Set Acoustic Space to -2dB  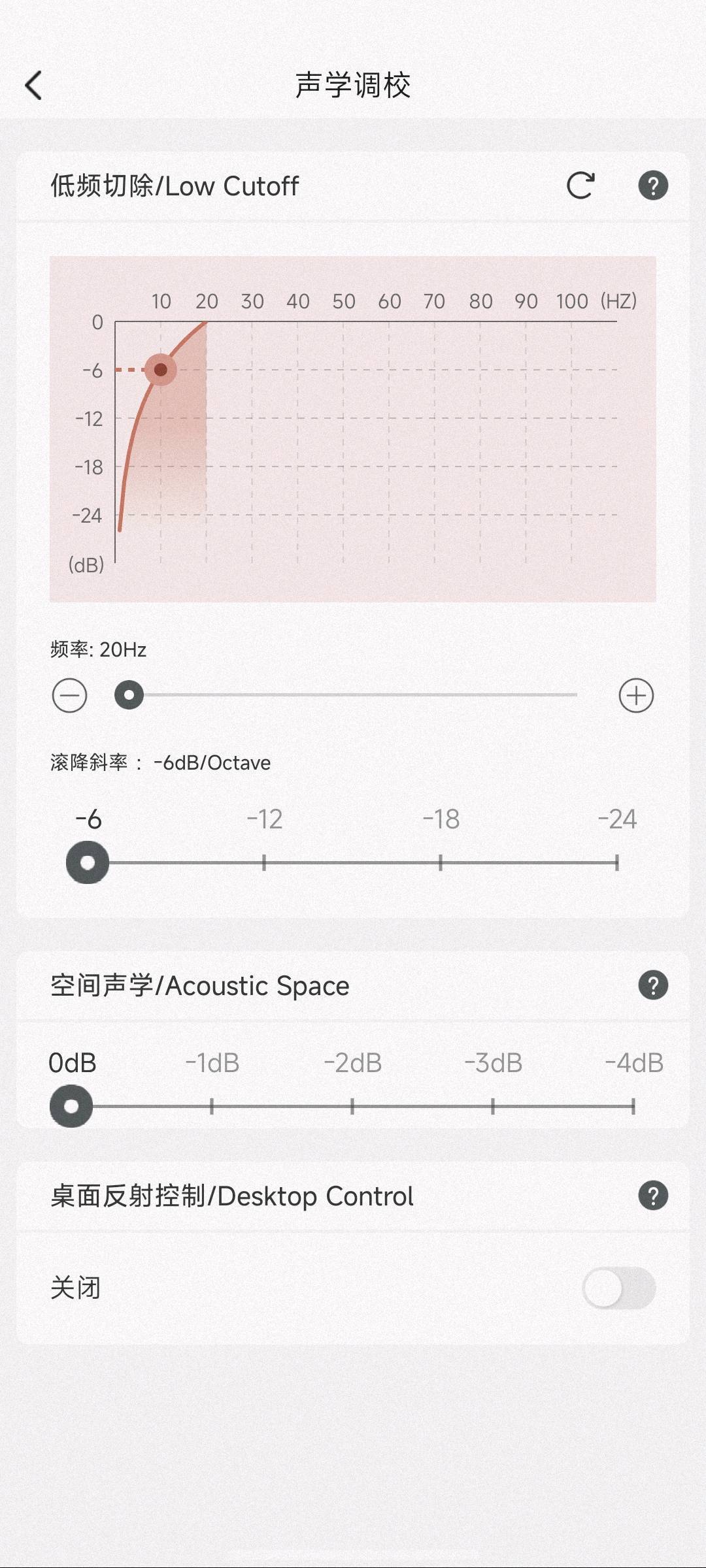[352, 1106]
